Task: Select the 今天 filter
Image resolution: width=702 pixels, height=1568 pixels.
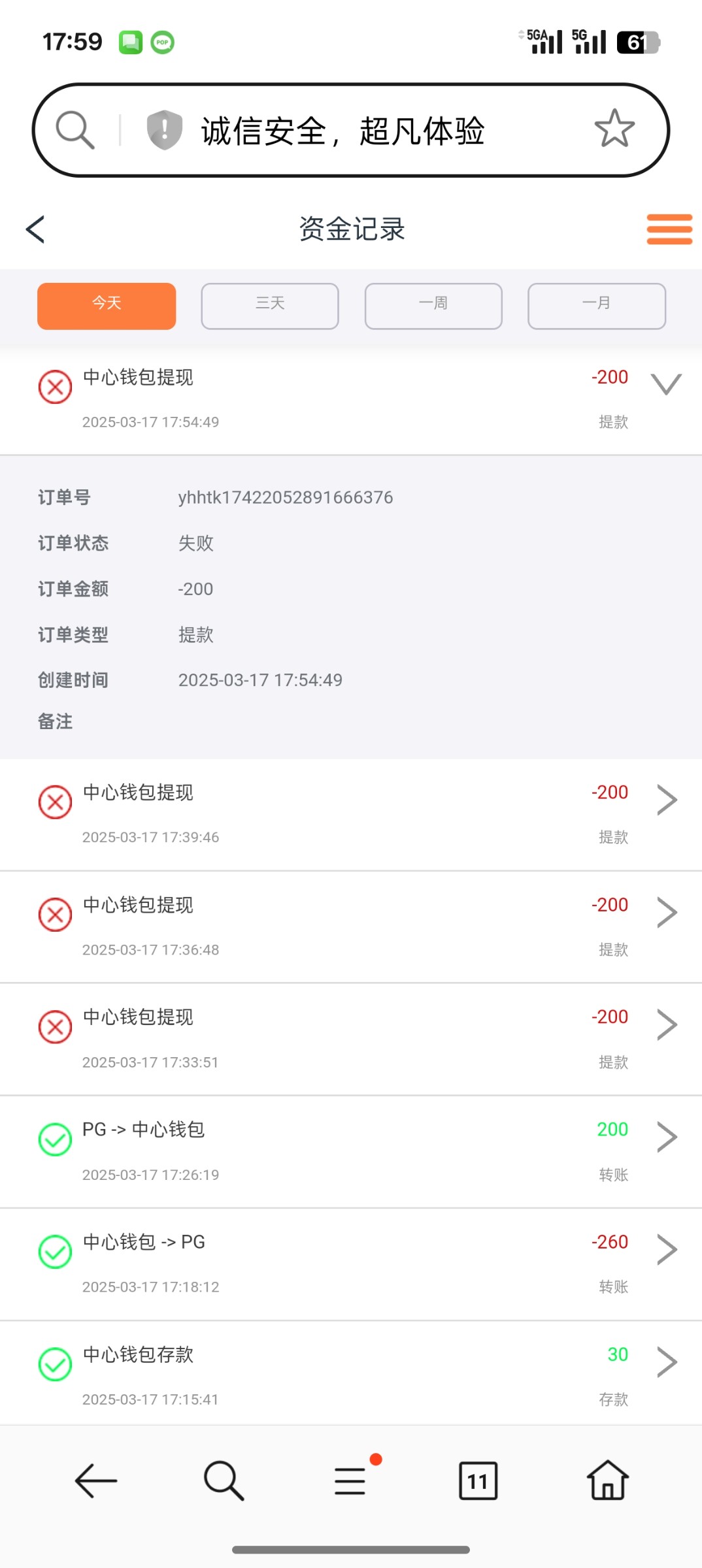Action: (x=107, y=306)
